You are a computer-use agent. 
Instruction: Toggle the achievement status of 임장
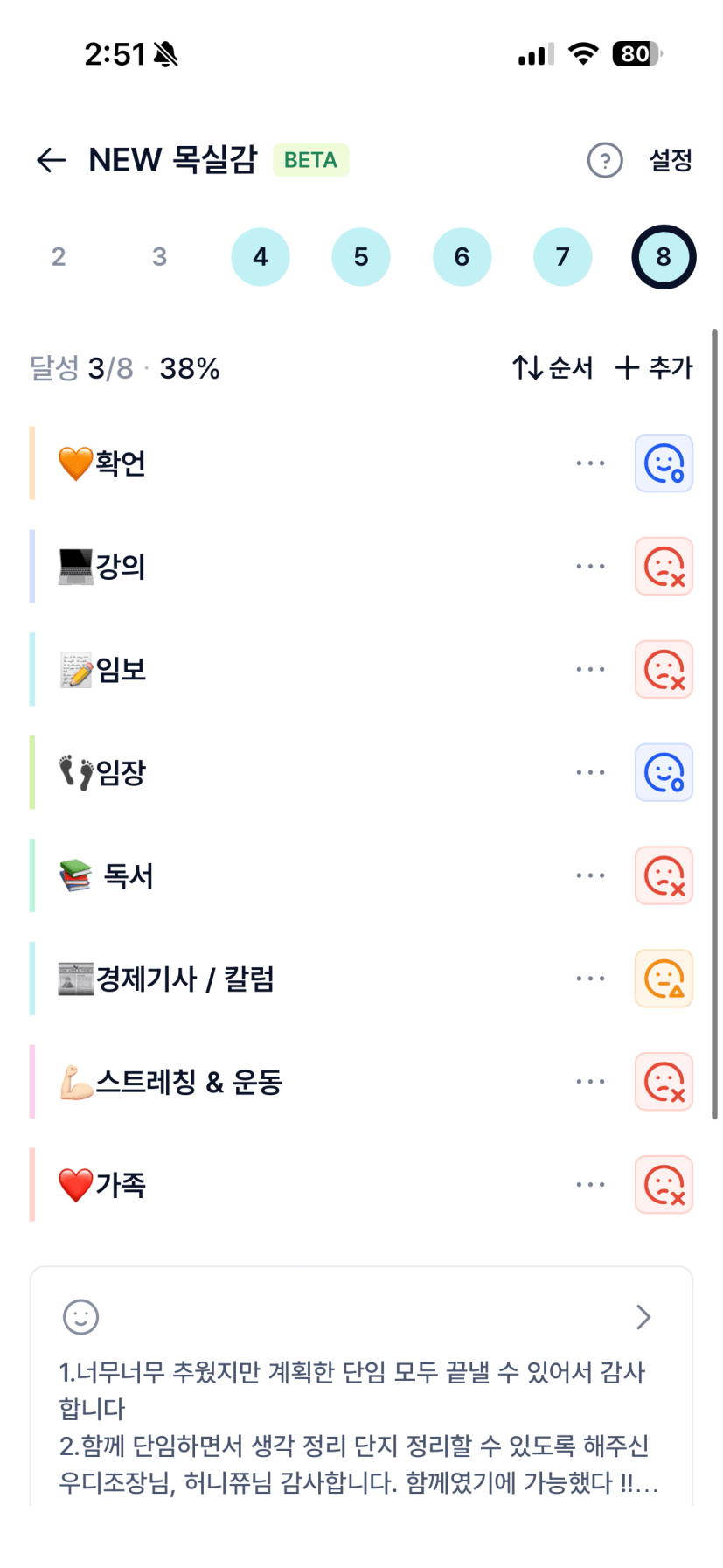[664, 773]
